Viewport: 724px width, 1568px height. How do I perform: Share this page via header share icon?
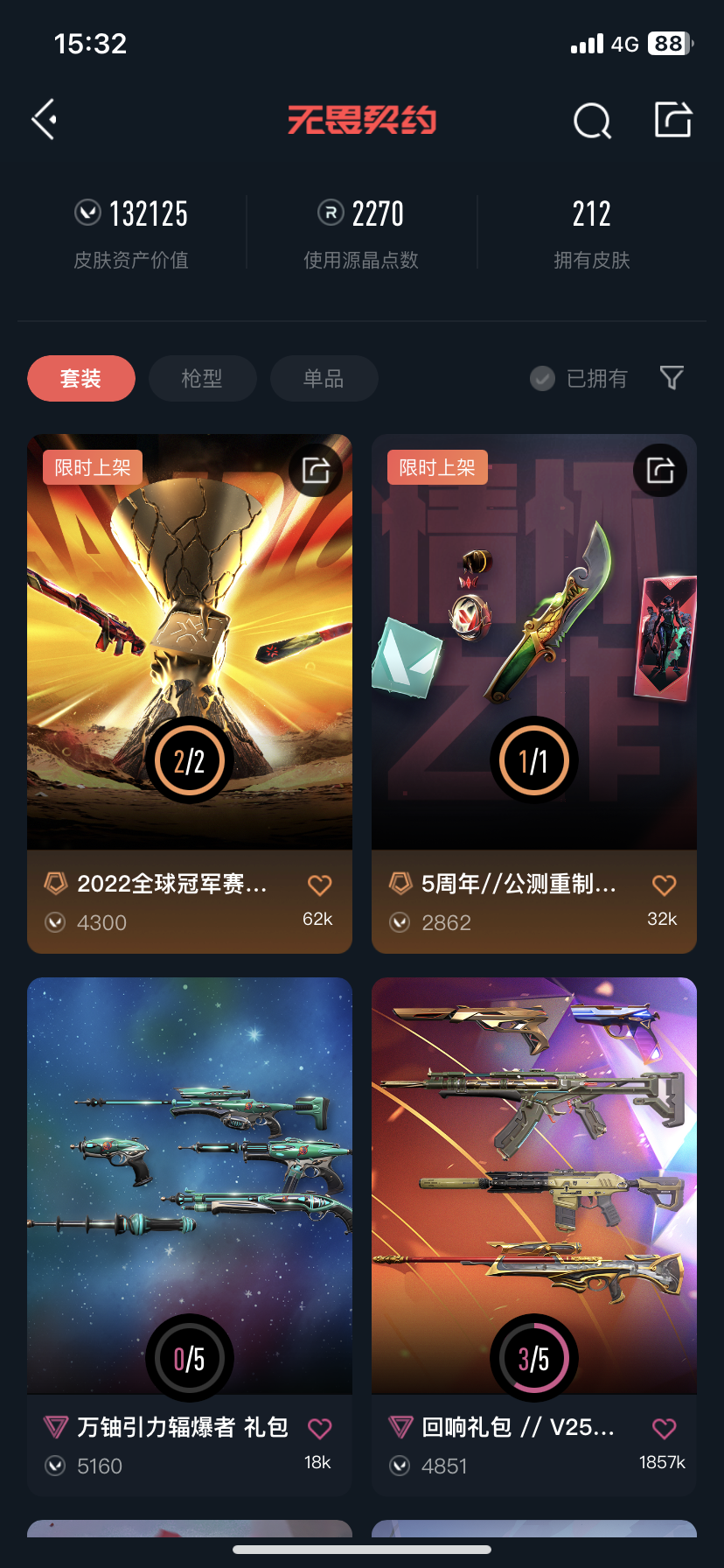point(673,120)
